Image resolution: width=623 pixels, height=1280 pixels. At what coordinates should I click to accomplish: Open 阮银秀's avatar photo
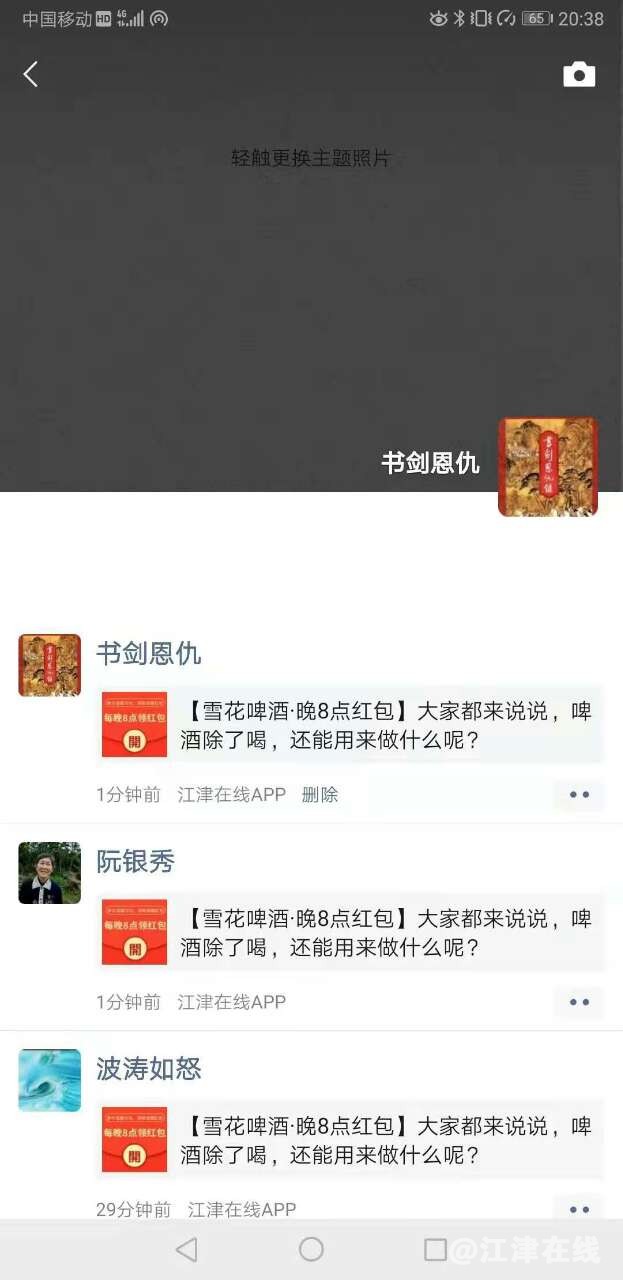pos(49,873)
